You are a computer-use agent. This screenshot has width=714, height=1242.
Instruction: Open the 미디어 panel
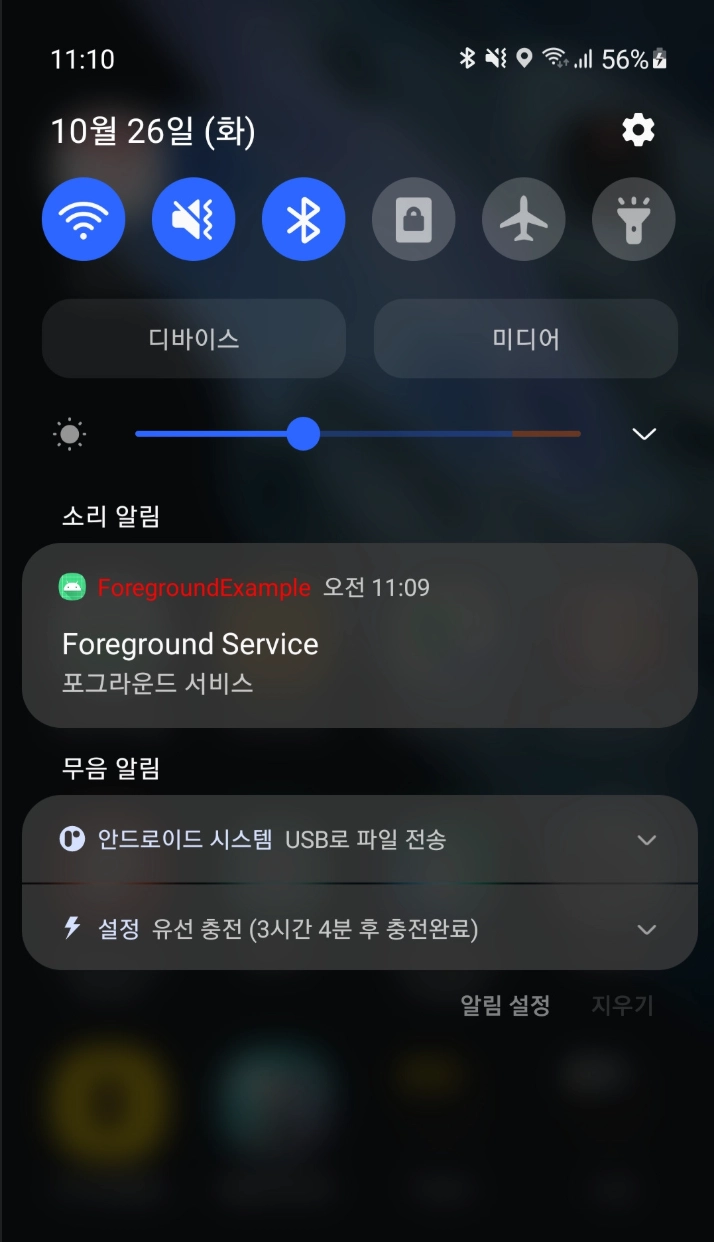tap(526, 338)
